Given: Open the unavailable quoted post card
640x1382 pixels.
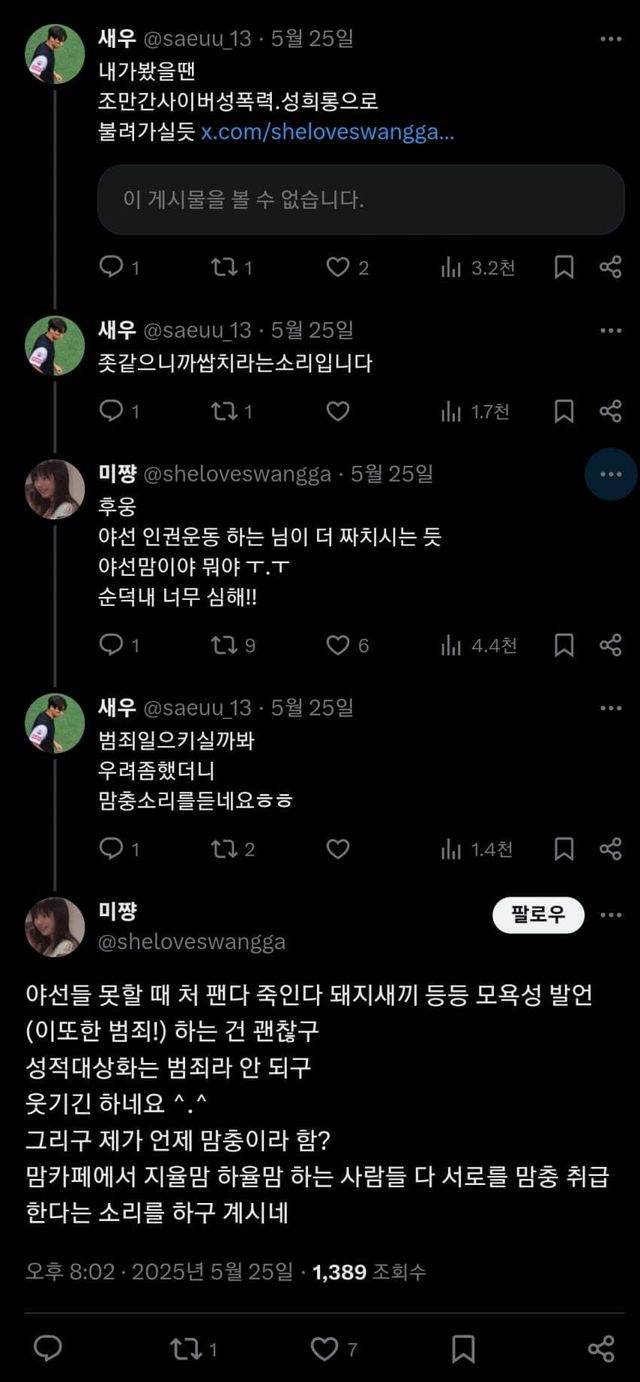Looking at the screenshot, I should click(x=360, y=200).
